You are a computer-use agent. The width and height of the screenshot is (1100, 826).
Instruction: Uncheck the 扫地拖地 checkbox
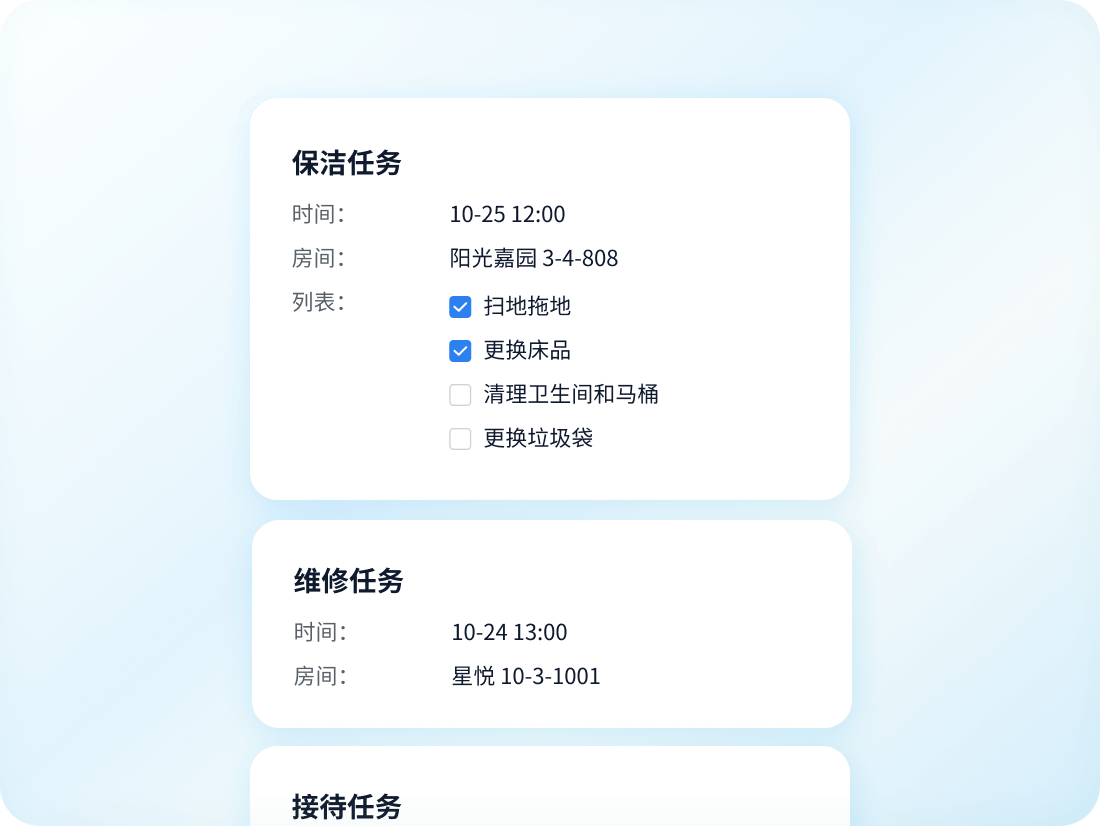coord(460,307)
